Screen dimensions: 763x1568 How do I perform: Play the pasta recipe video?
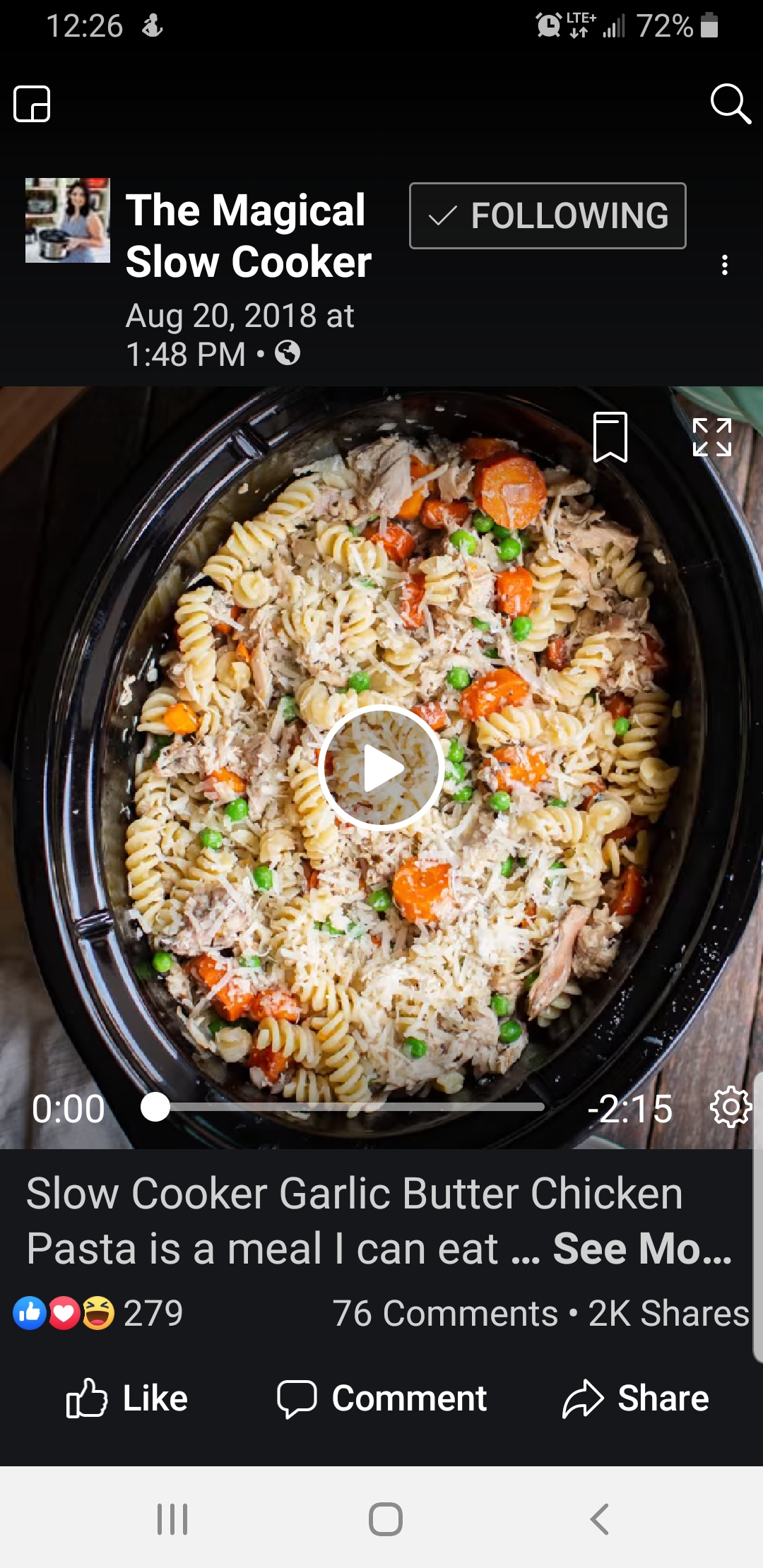tap(381, 767)
